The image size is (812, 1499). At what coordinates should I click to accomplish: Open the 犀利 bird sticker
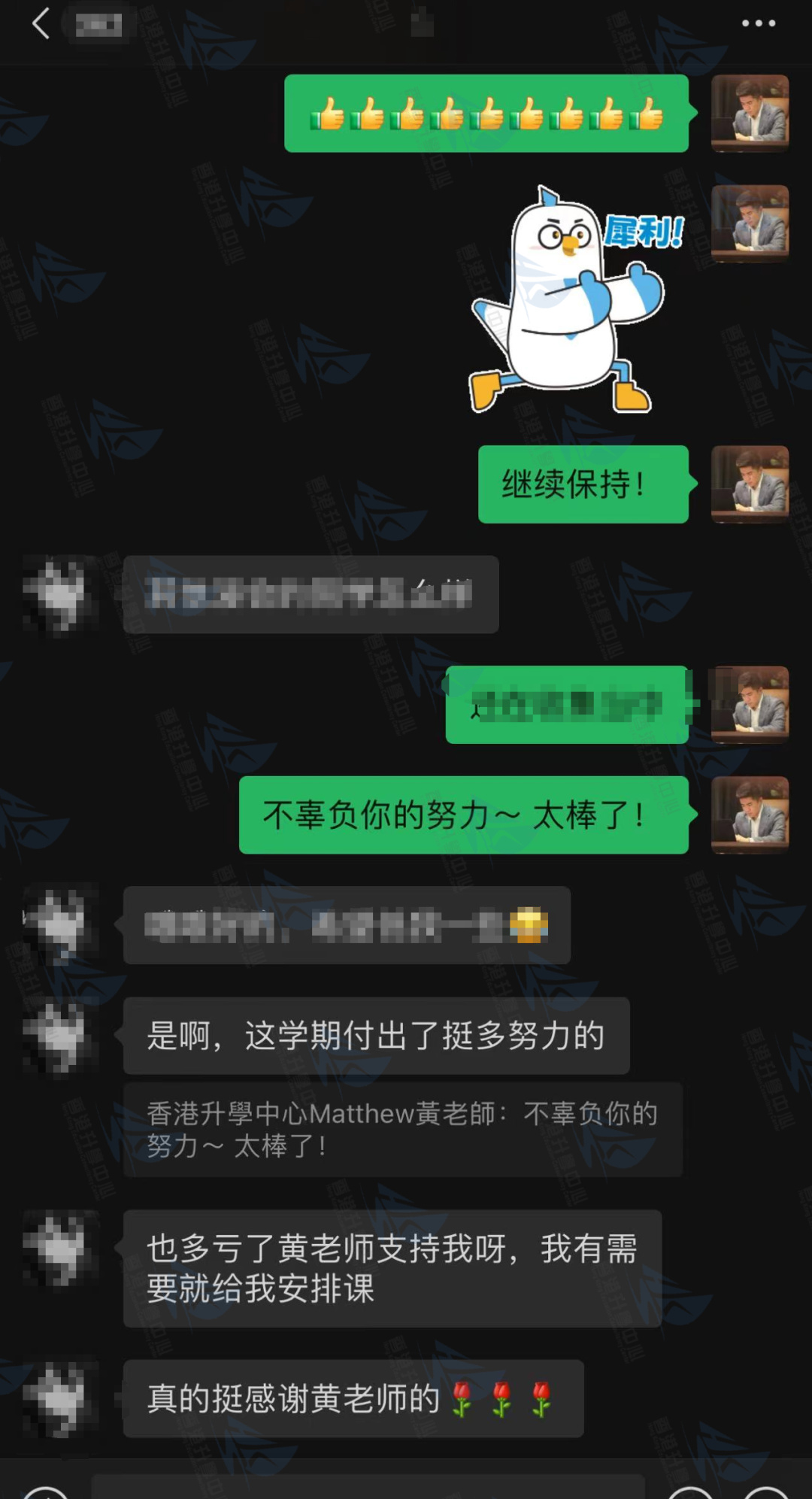click(x=573, y=301)
